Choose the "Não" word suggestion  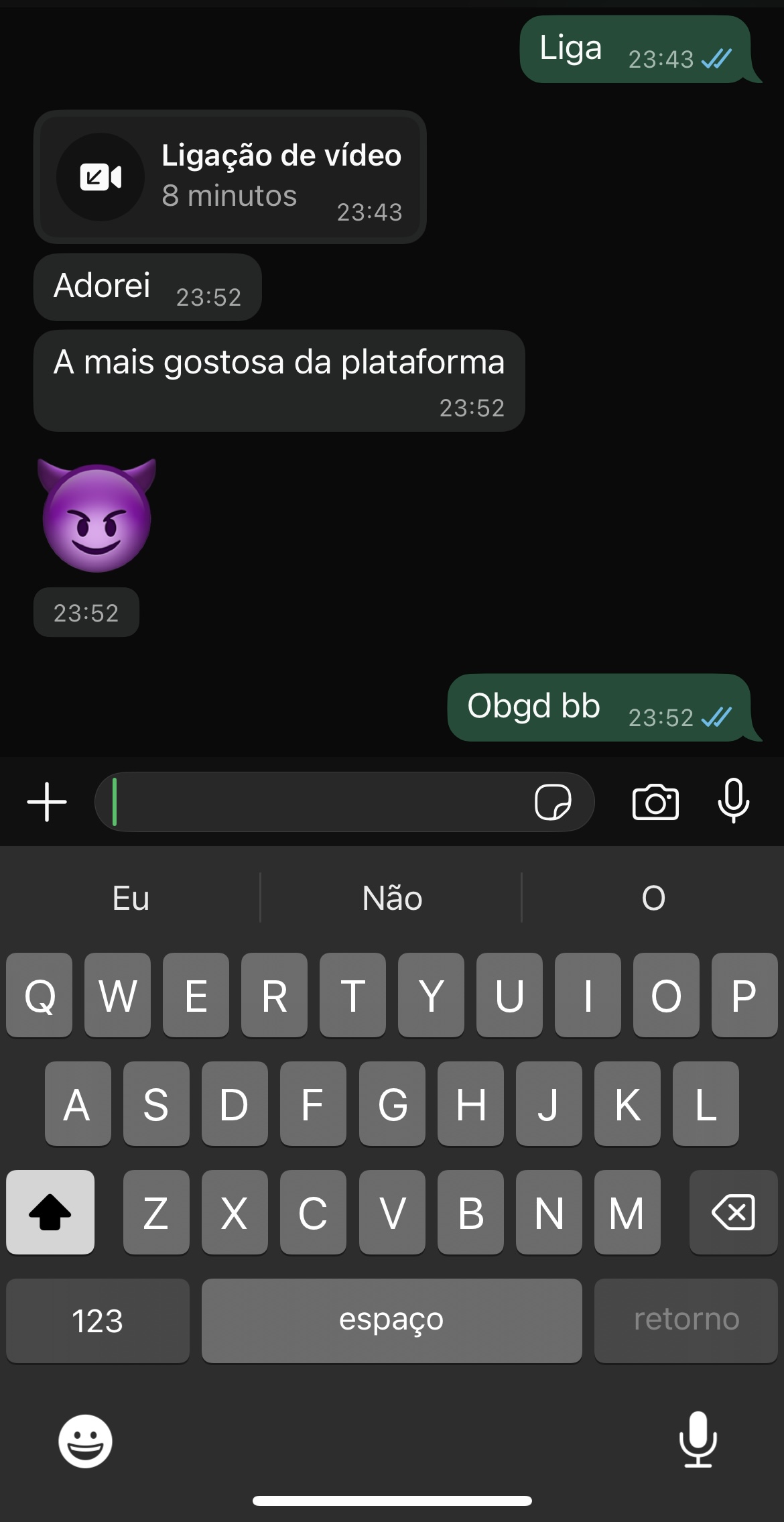pos(392,898)
